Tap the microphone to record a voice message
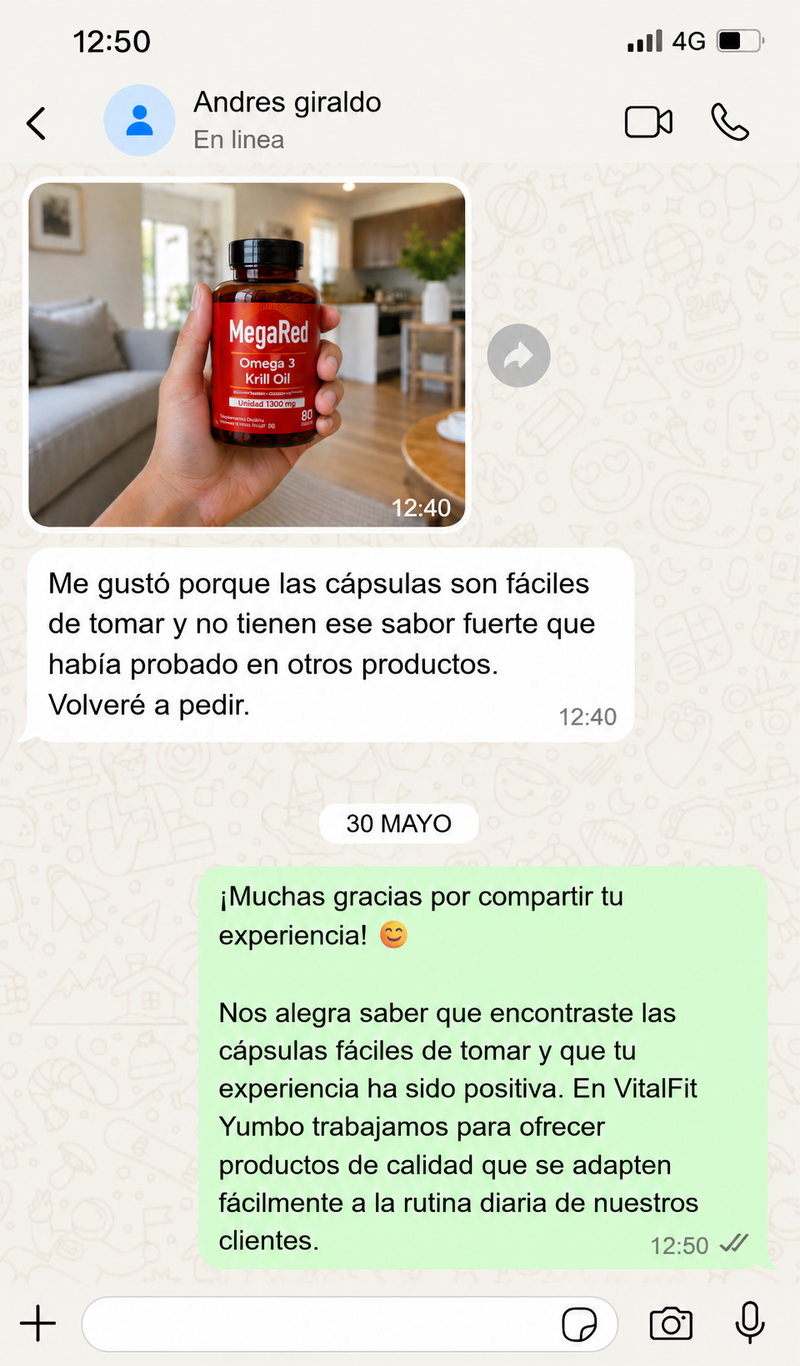 click(x=749, y=1323)
